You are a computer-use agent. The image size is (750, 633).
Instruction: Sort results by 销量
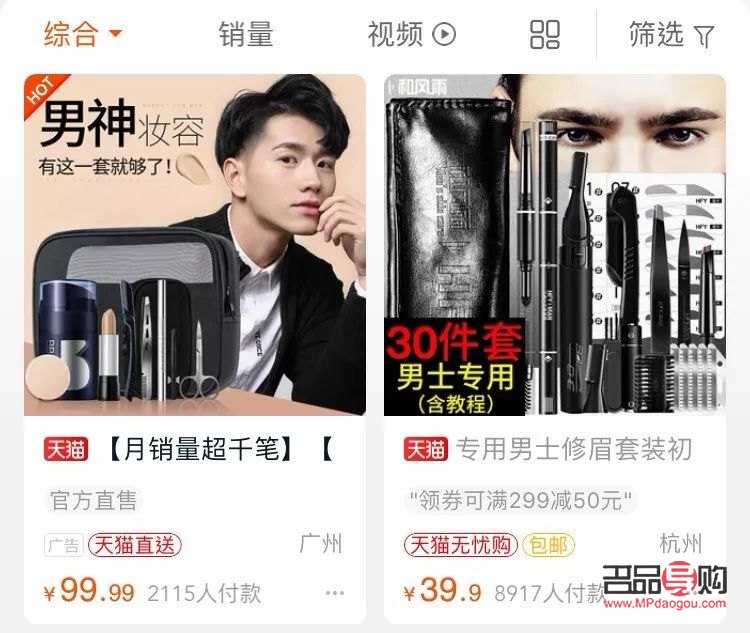pos(246,35)
